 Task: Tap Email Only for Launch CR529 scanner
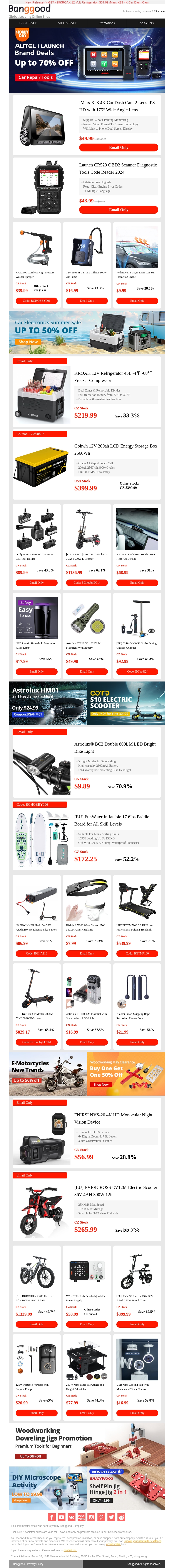click(x=118, y=209)
